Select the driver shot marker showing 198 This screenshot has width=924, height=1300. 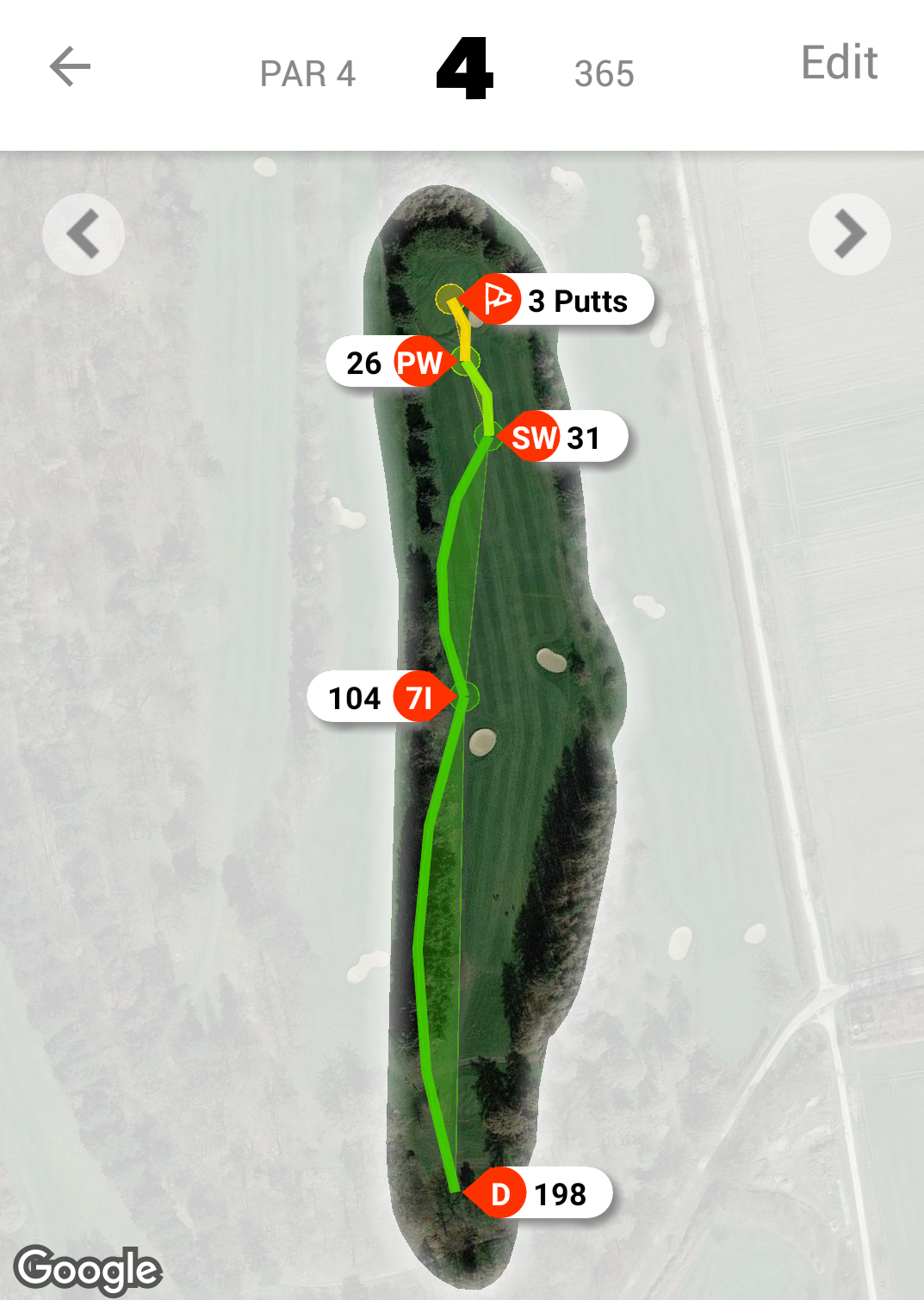(x=538, y=1193)
